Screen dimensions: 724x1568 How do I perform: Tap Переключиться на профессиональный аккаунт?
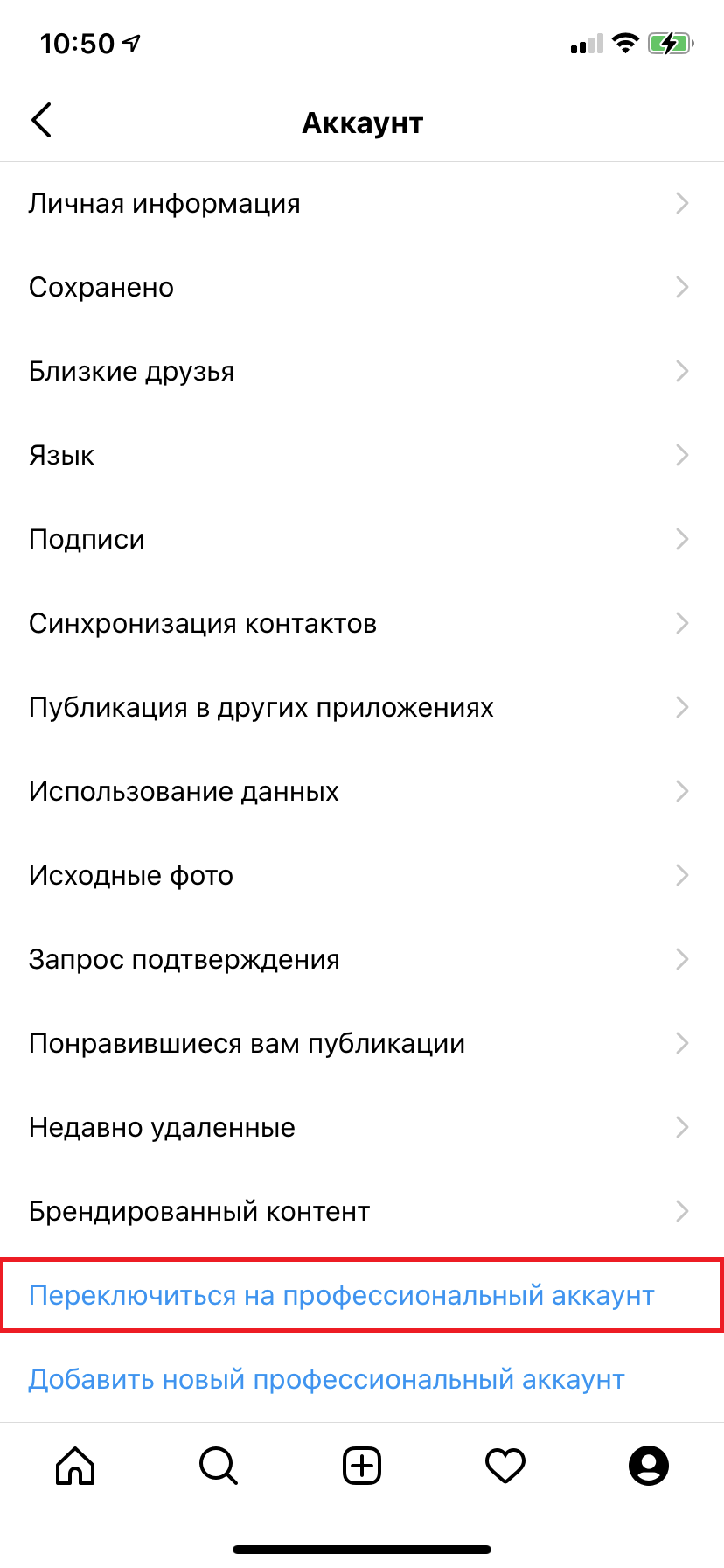(x=341, y=1296)
